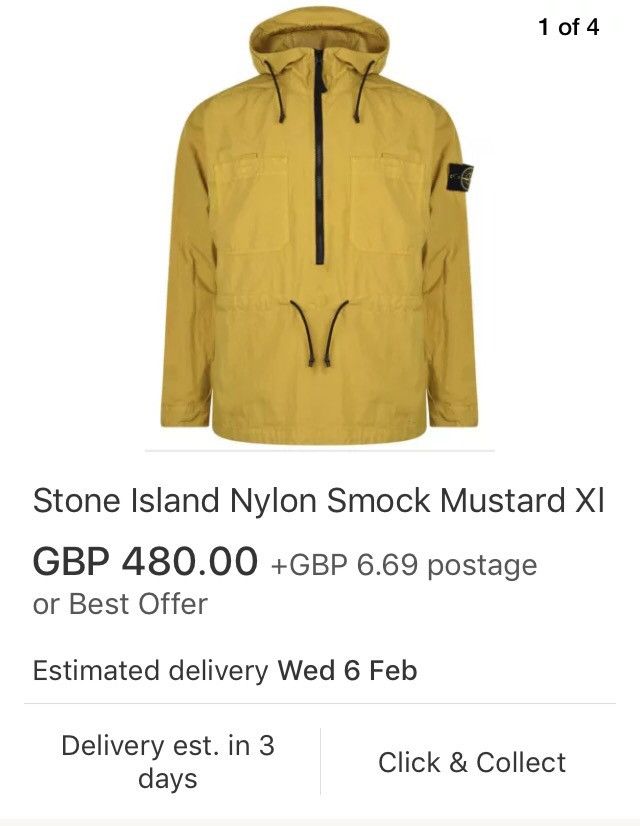Switch to Click & Collect
Image resolution: width=640 pixels, height=826 pixels.
click(472, 762)
